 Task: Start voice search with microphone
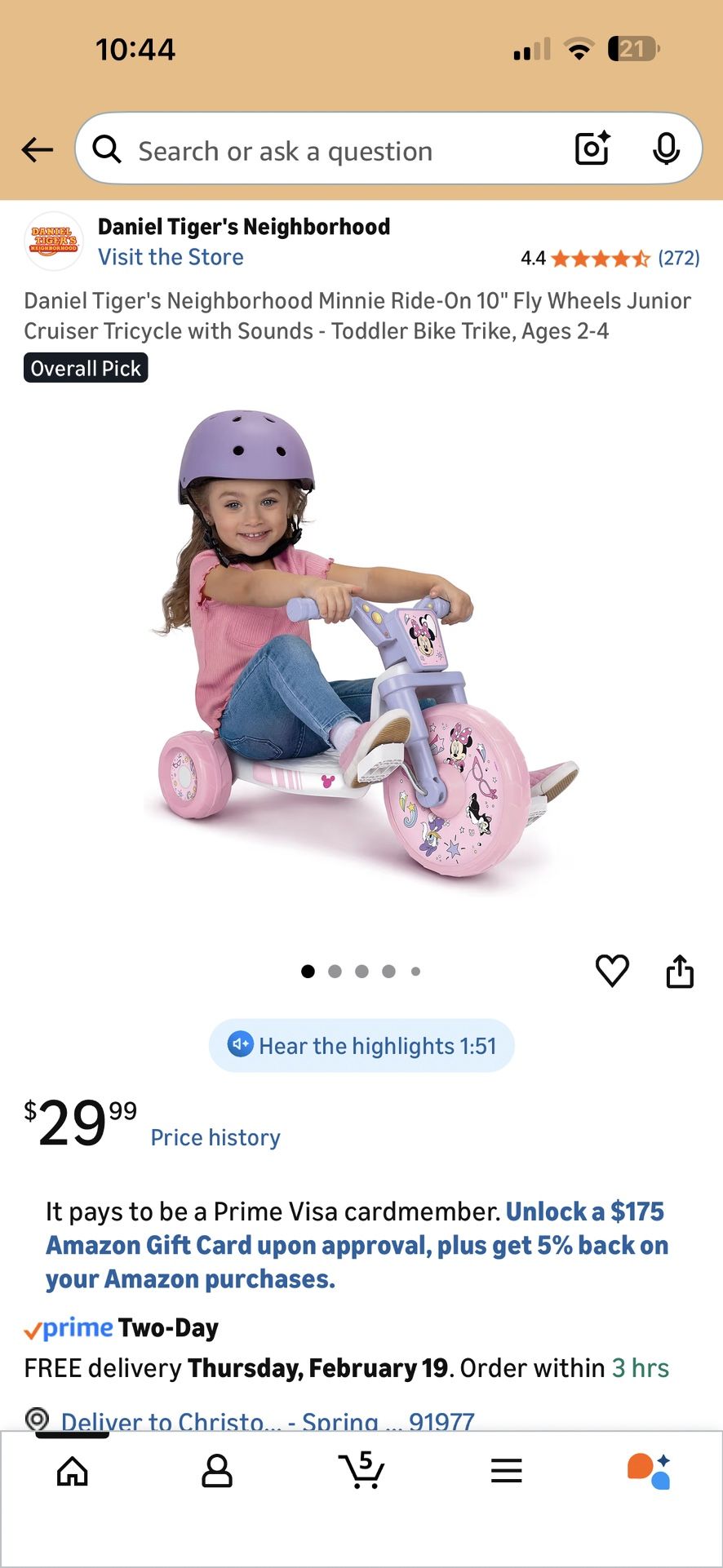[x=666, y=148]
